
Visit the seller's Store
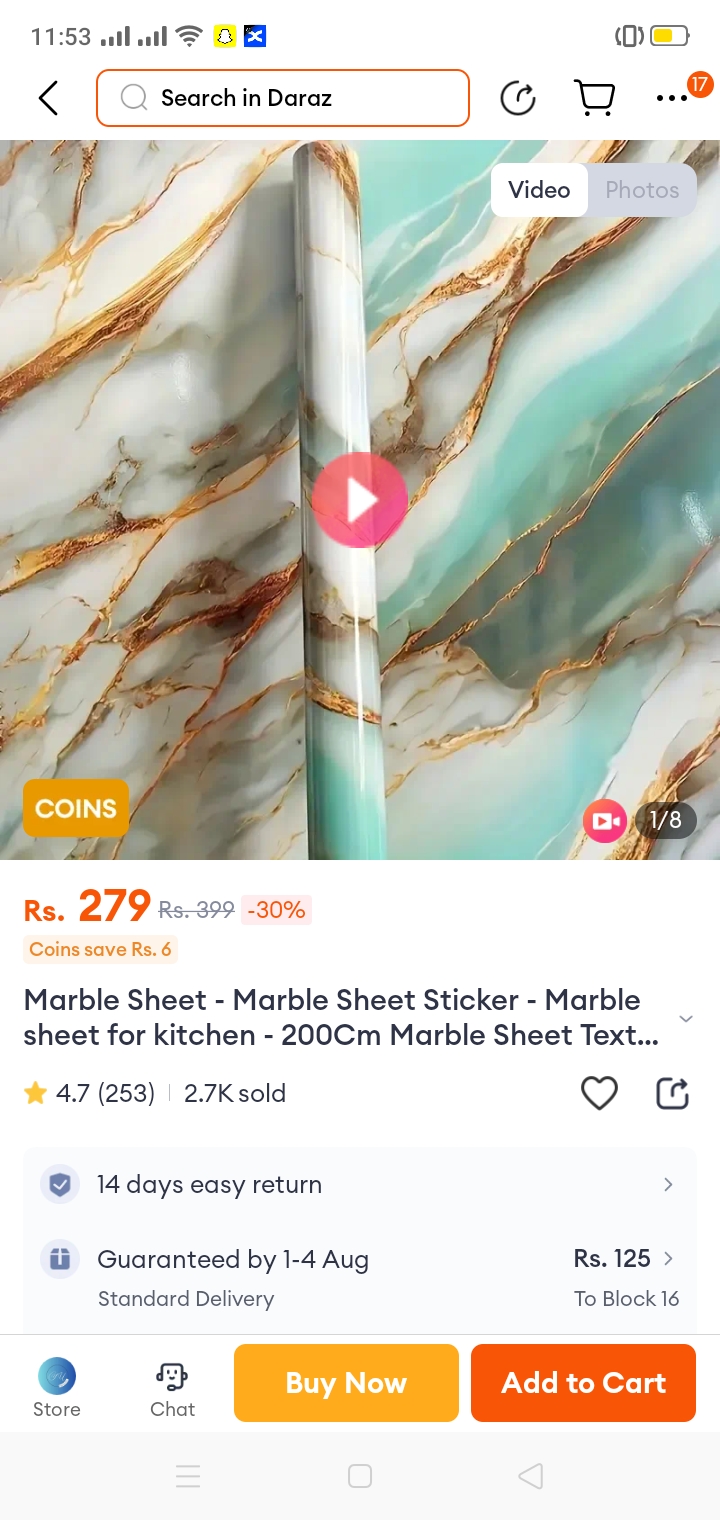click(x=57, y=1388)
